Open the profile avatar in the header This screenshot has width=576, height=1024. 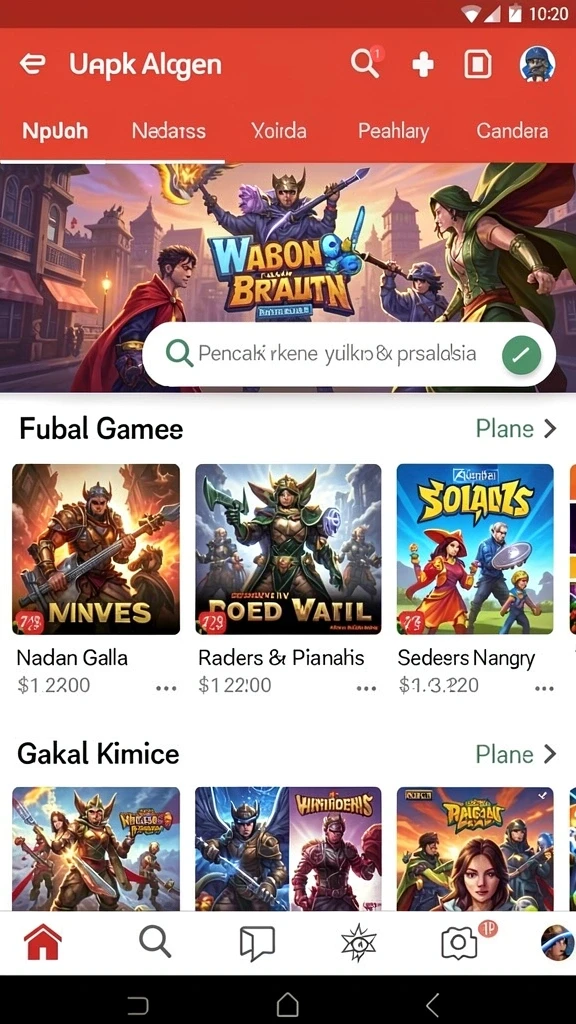click(x=537, y=64)
